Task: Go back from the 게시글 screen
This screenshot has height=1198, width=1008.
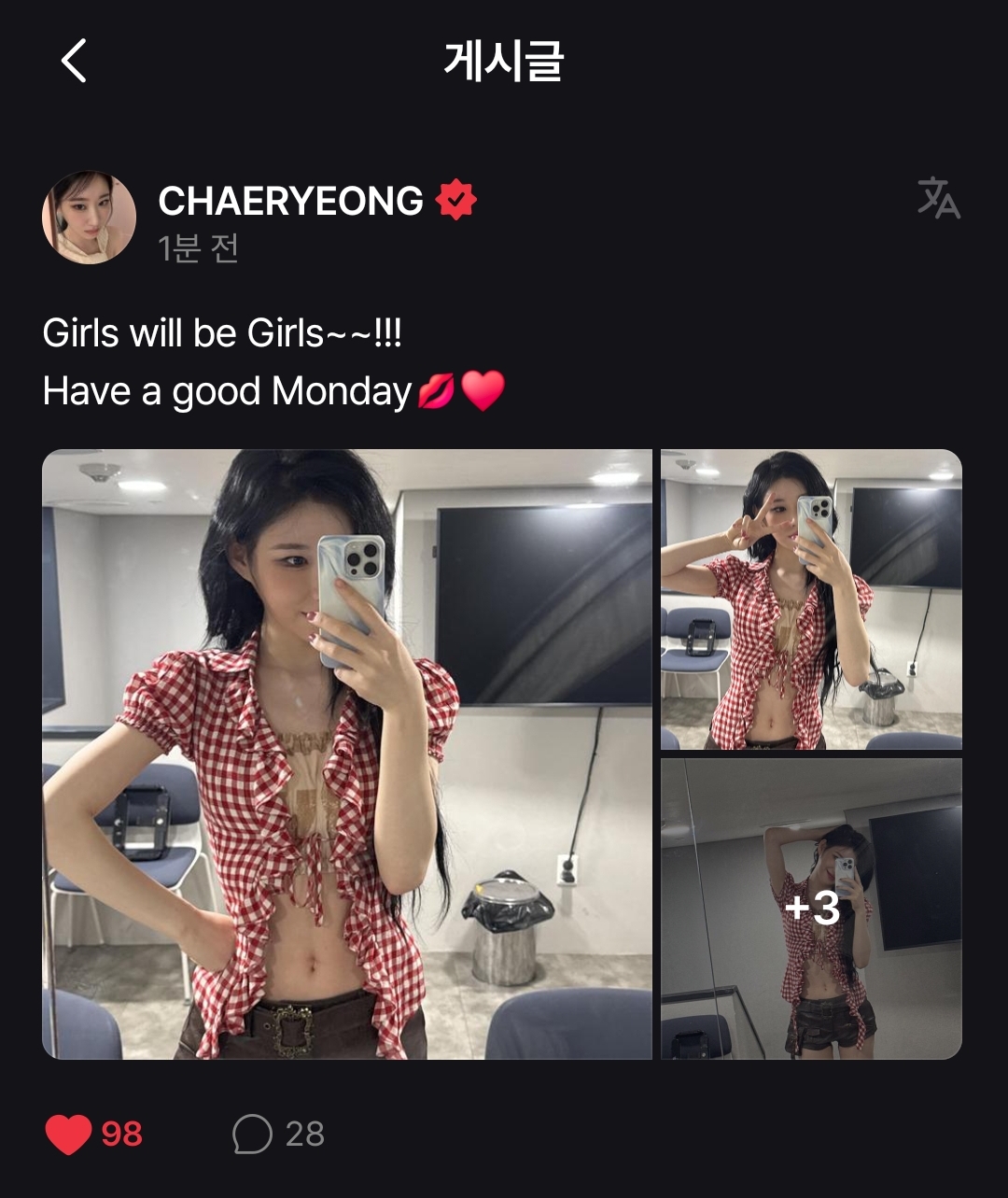Action: (74, 62)
